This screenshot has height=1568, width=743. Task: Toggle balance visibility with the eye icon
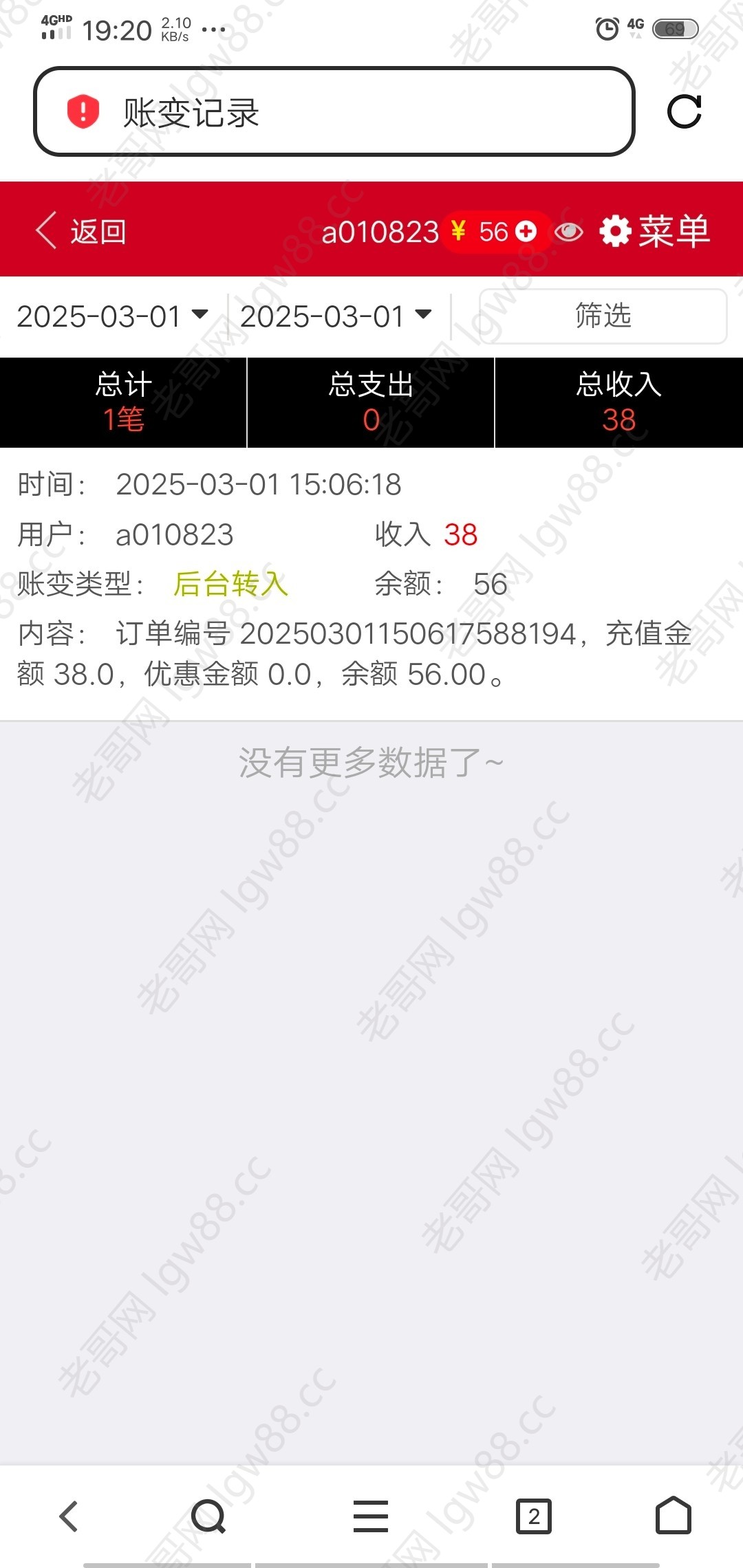(569, 232)
